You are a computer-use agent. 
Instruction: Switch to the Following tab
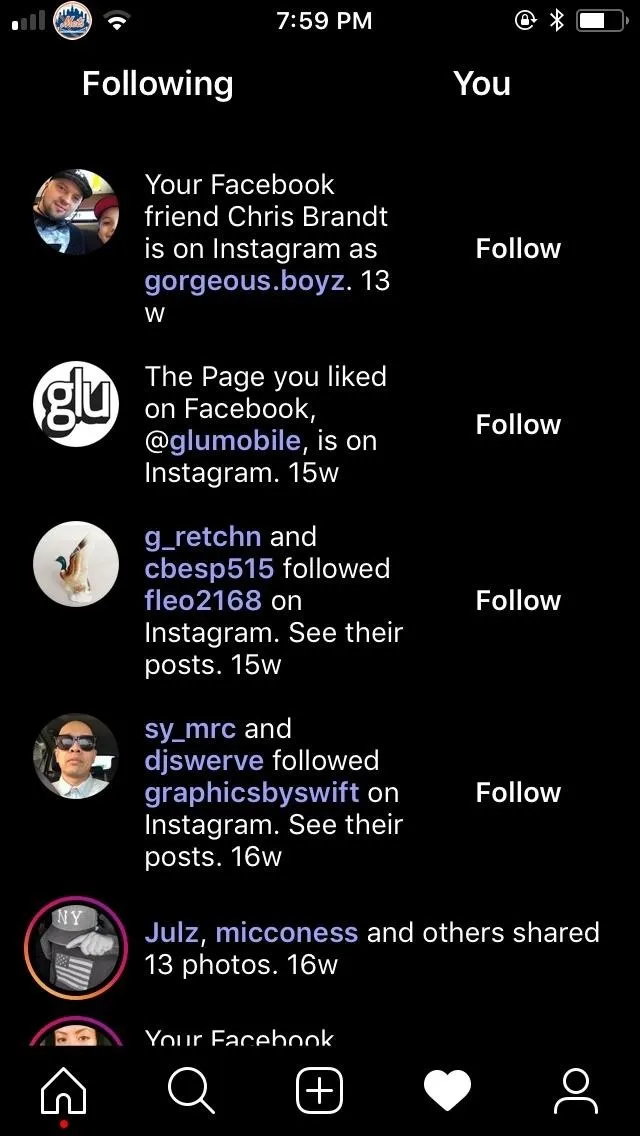tap(157, 84)
